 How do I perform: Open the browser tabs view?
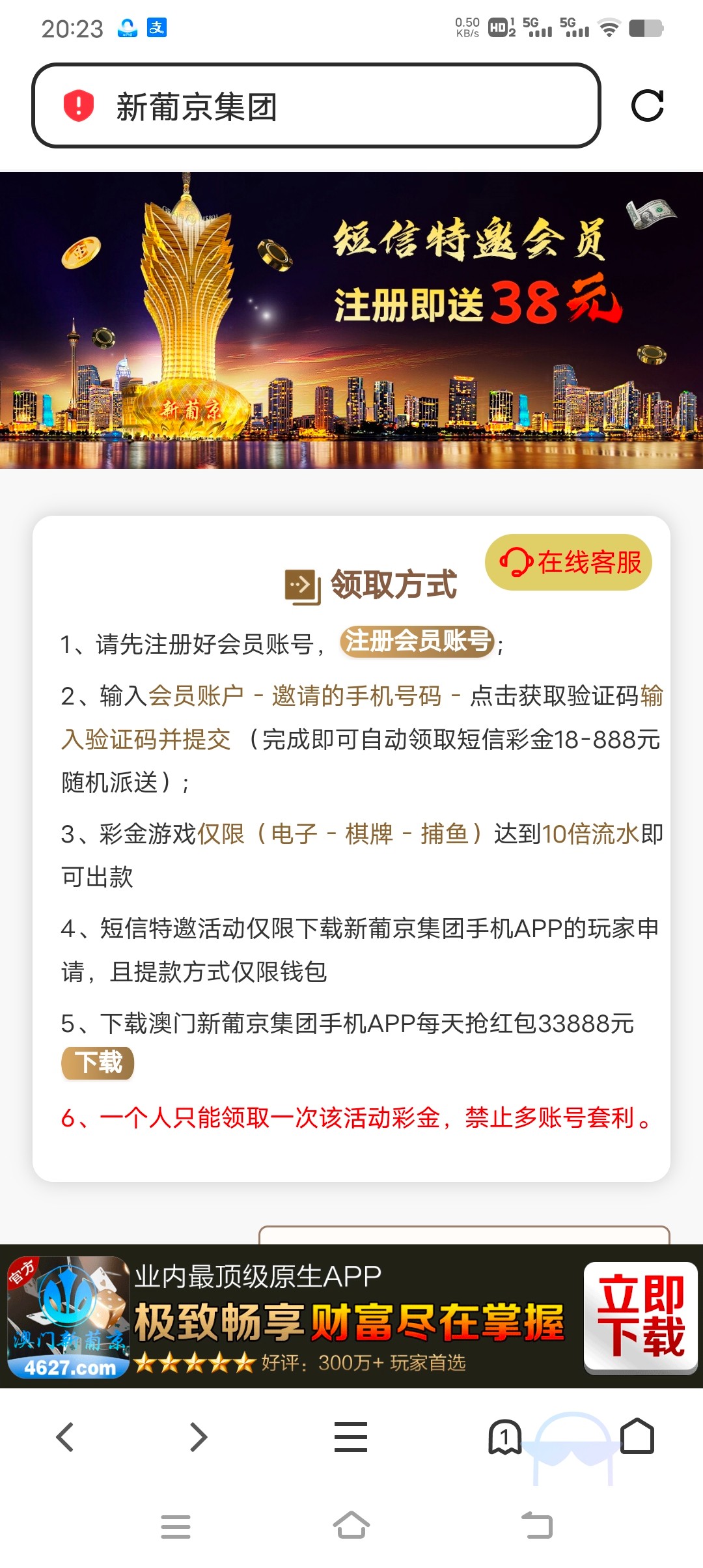[504, 1436]
